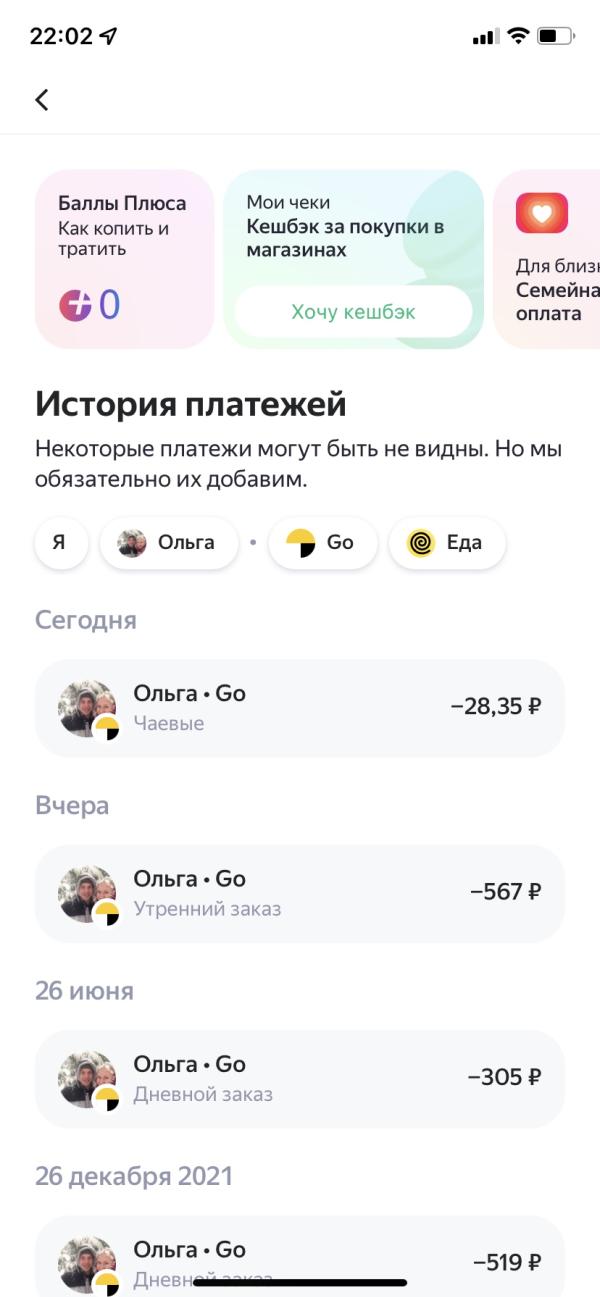The width and height of the screenshot is (600, 1297).
Task: Open the Чаевые payment of −28,35 ₽
Action: click(299, 708)
